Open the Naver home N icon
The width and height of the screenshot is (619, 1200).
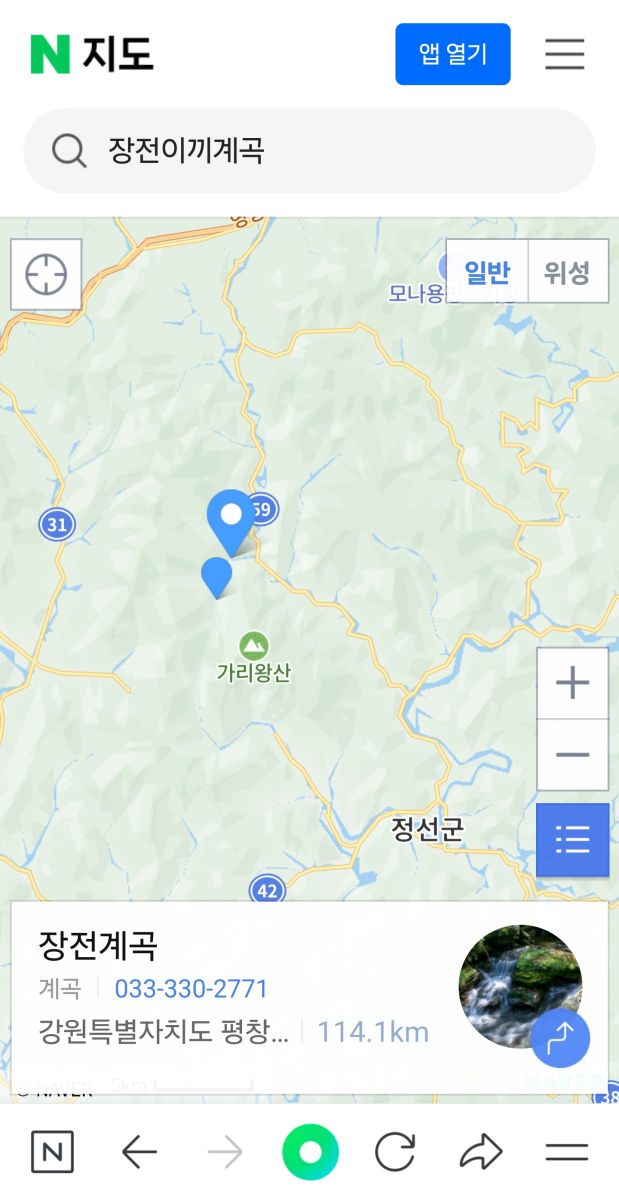point(52,1152)
